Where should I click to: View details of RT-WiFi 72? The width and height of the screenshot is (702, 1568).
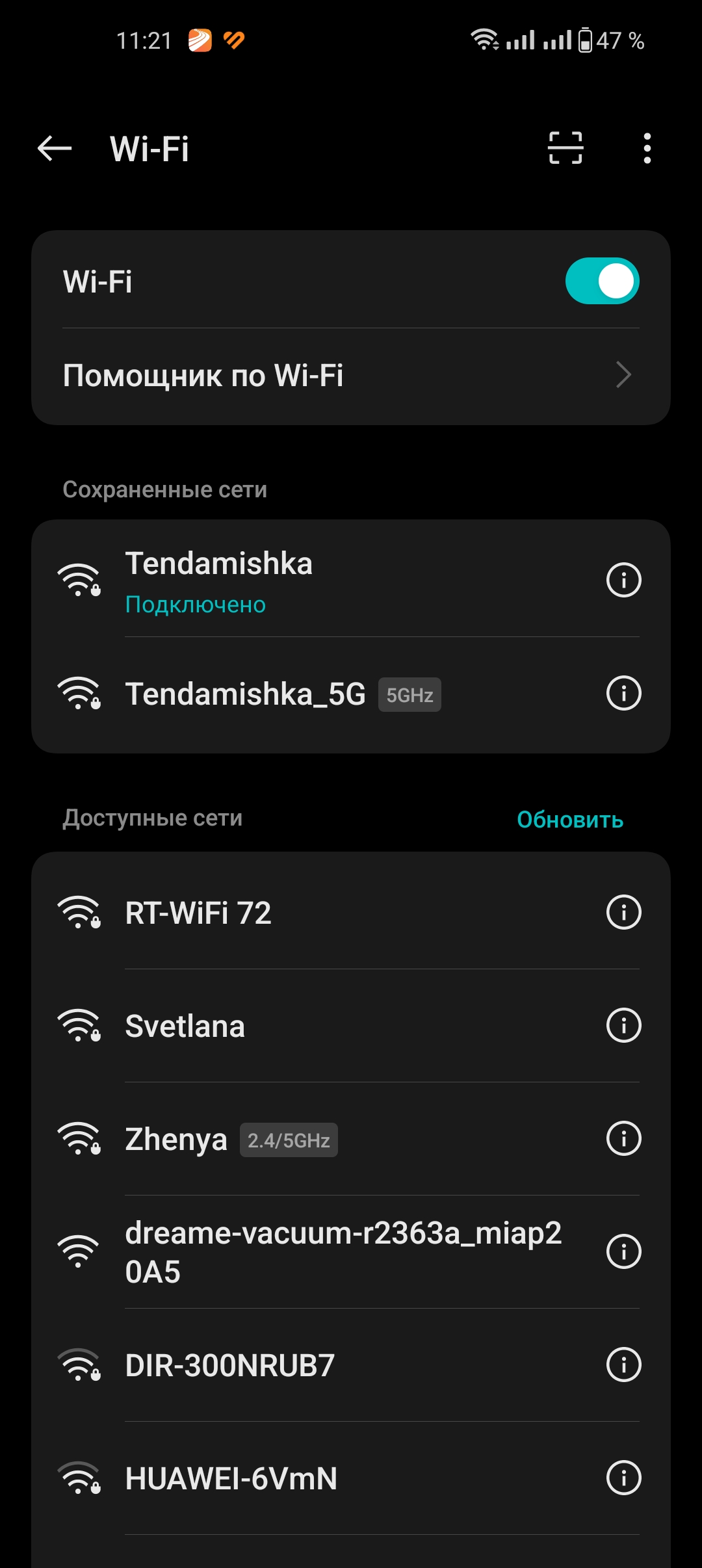[623, 912]
